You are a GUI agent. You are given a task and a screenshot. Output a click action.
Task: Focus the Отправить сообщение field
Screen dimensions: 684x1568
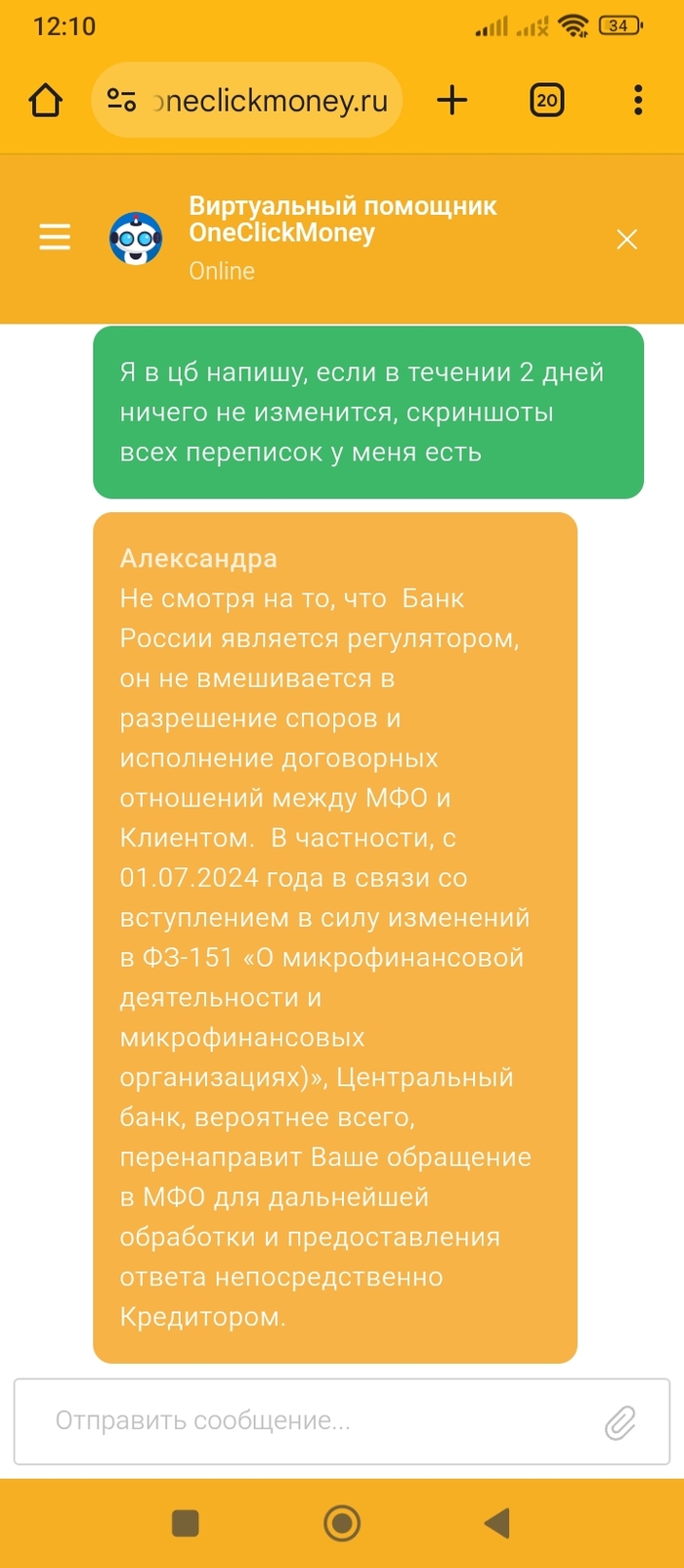pos(313,1420)
